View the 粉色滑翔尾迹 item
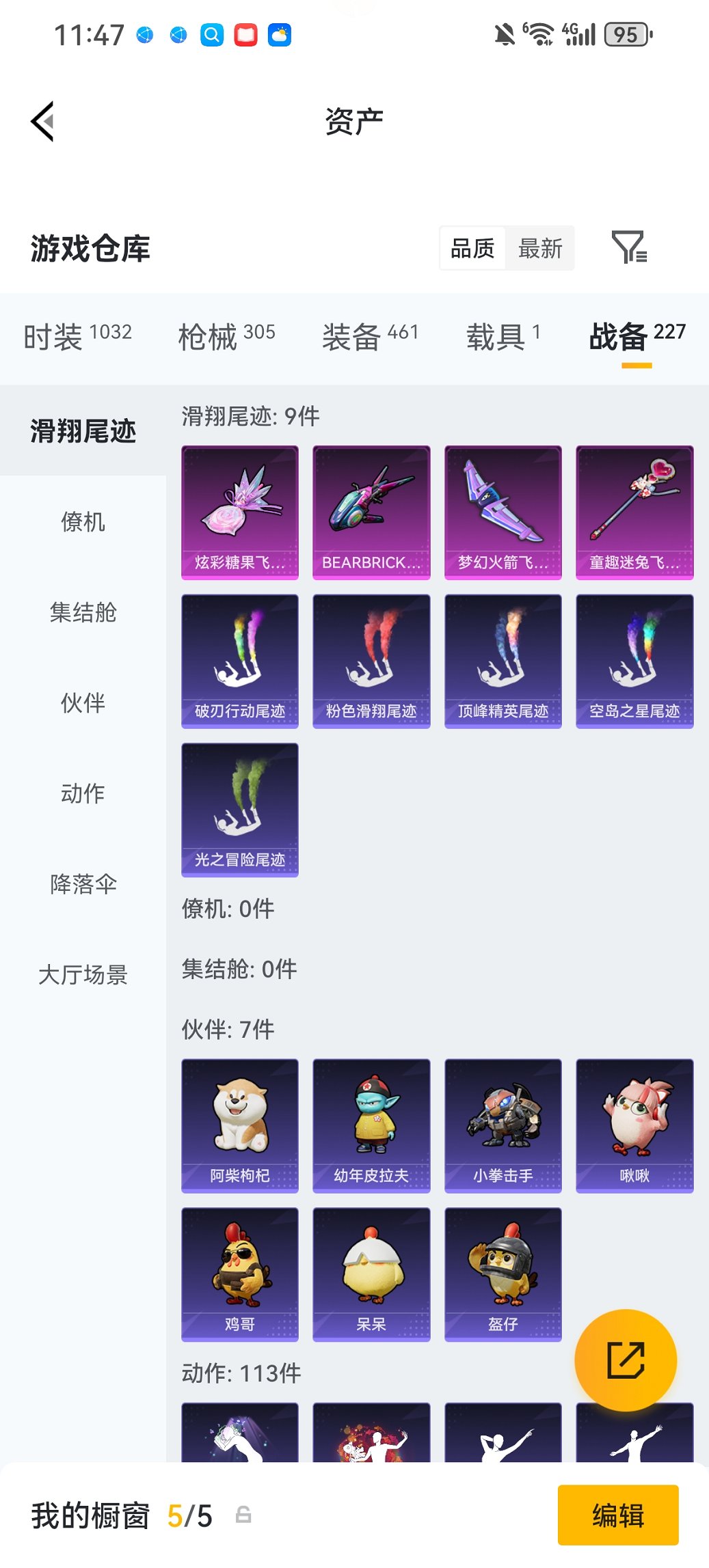709x1568 pixels. coord(371,661)
